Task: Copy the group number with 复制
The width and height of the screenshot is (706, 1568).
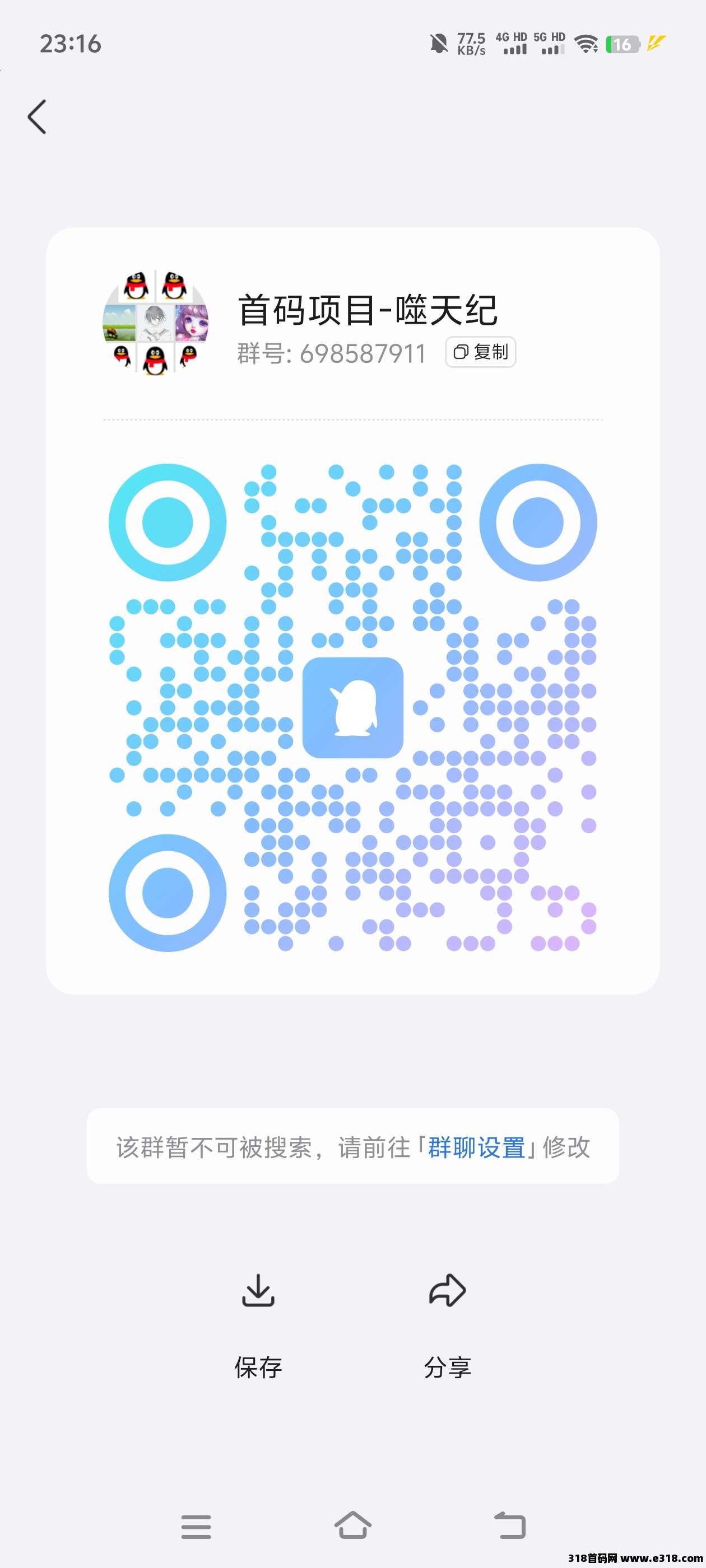Action: point(481,352)
